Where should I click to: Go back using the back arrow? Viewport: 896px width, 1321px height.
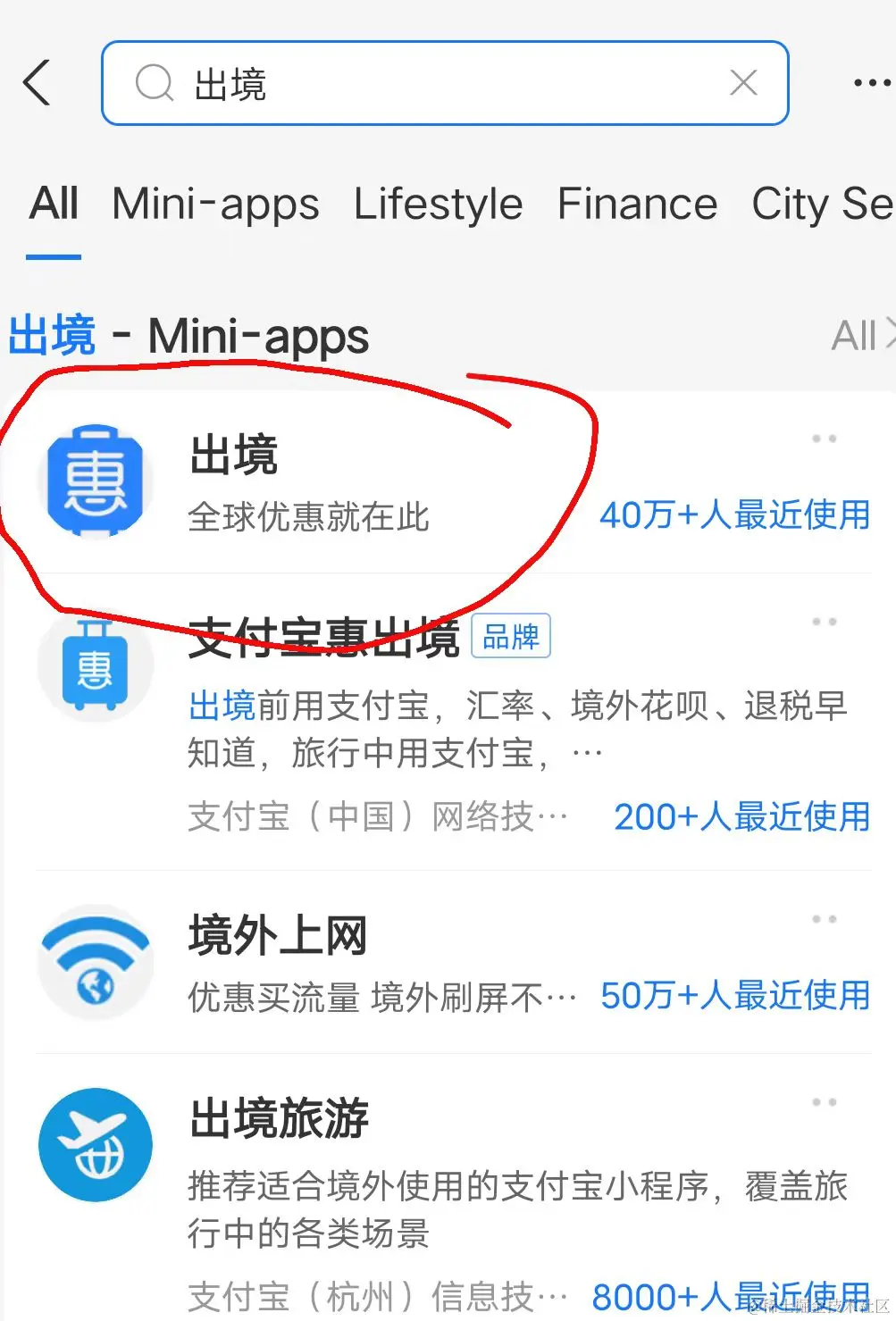38,84
